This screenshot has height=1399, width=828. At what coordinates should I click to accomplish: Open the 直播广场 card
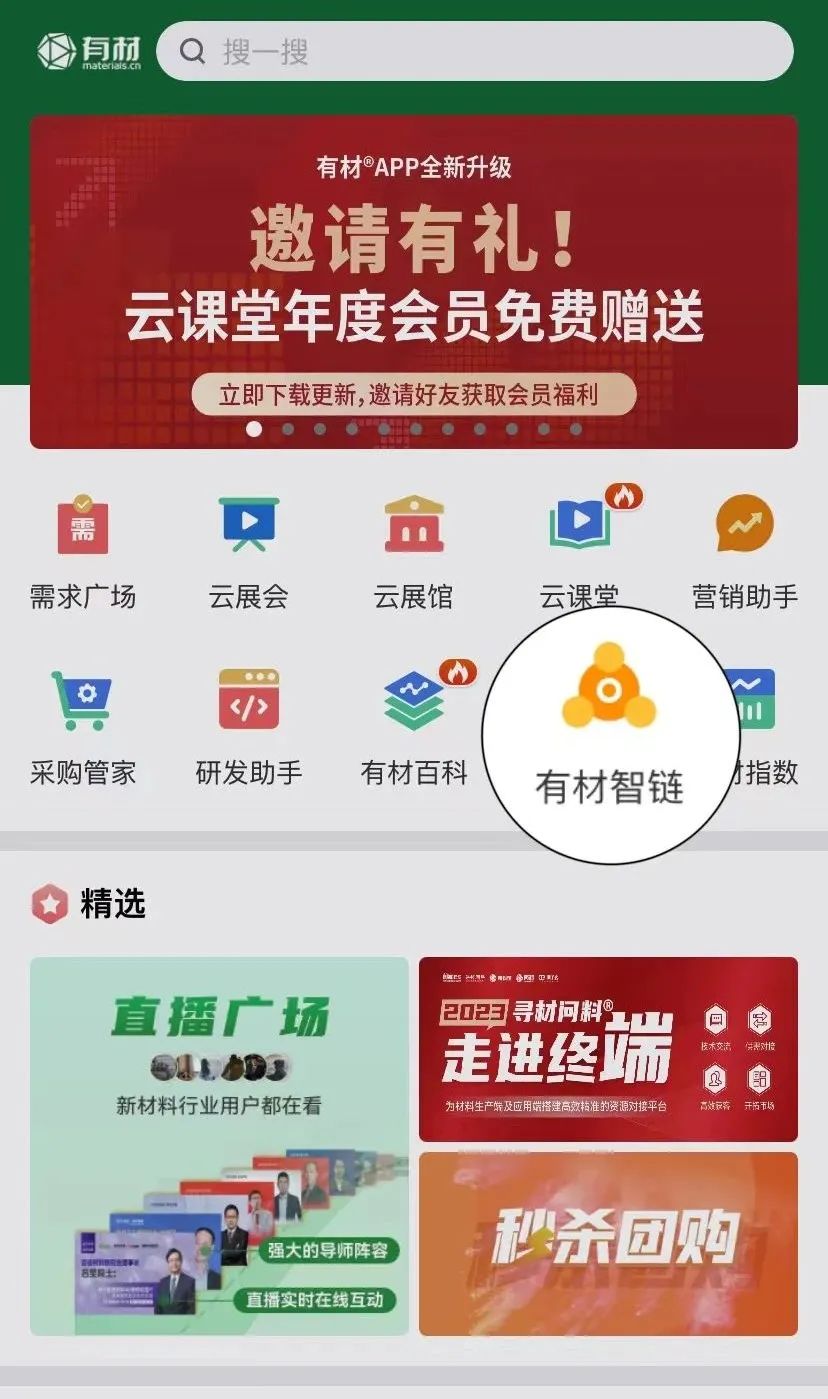click(219, 1146)
